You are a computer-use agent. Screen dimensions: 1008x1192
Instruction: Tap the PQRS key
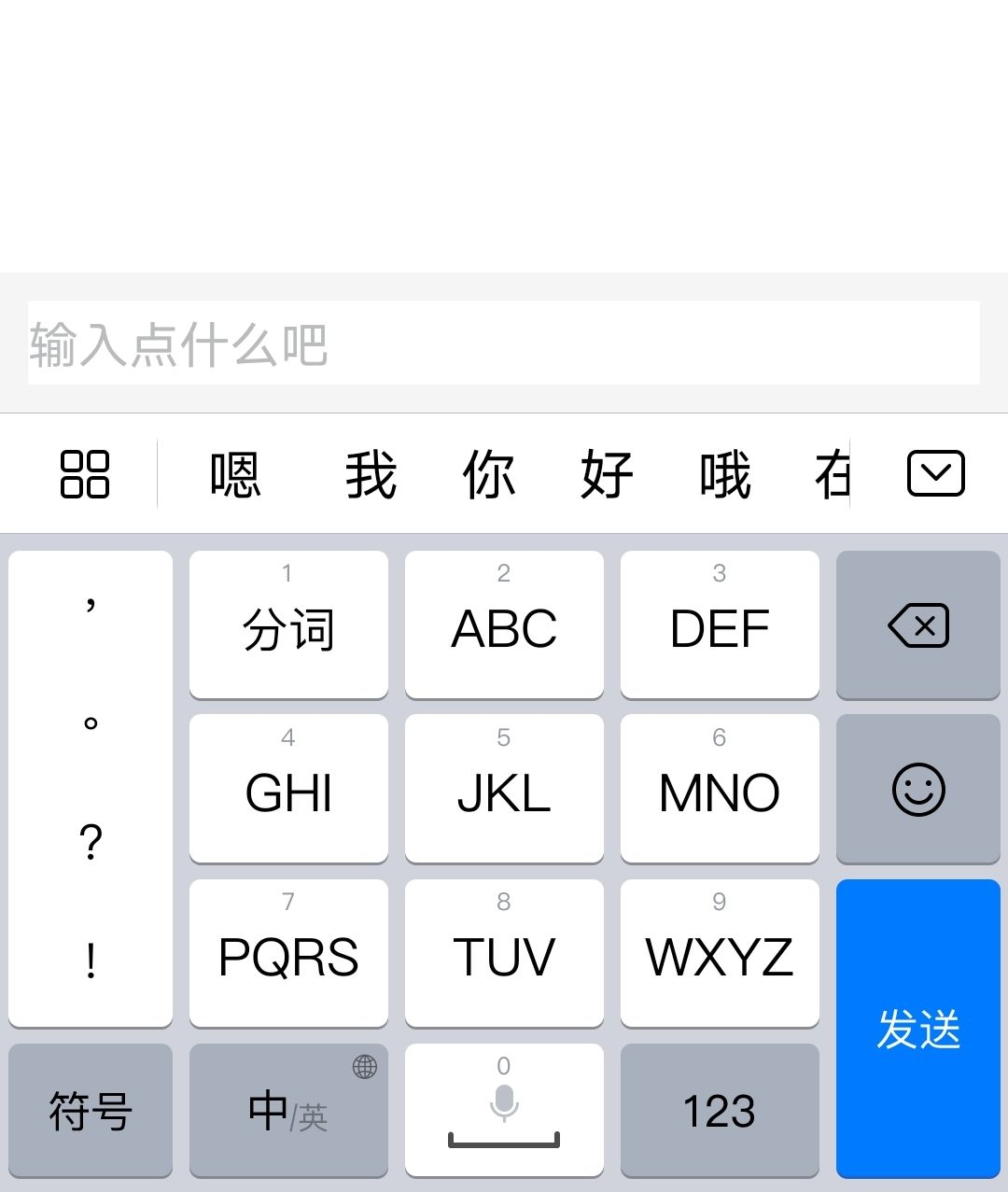pyautogui.click(x=288, y=953)
